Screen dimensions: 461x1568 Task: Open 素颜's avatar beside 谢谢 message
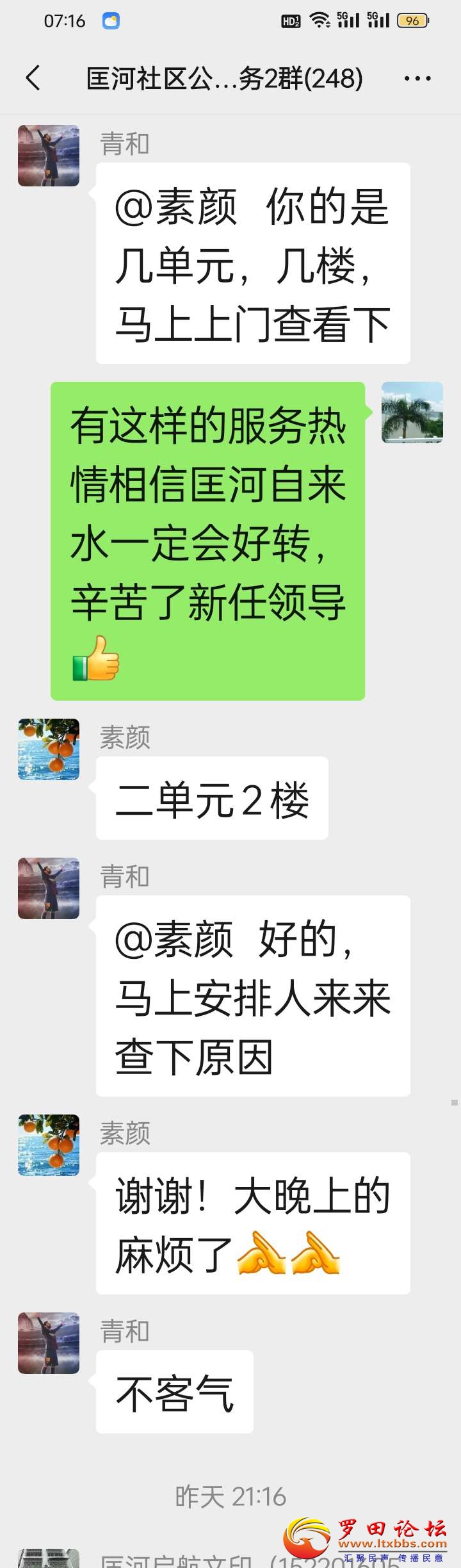[49, 1145]
